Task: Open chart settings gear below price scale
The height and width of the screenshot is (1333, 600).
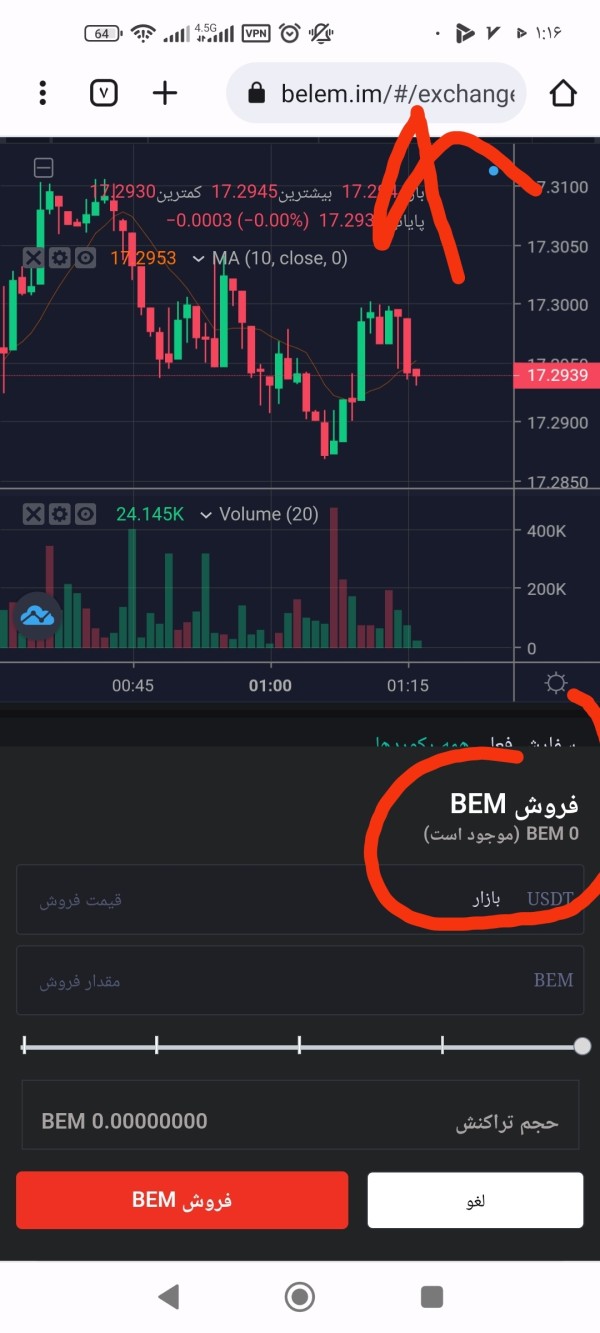Action: [x=556, y=684]
